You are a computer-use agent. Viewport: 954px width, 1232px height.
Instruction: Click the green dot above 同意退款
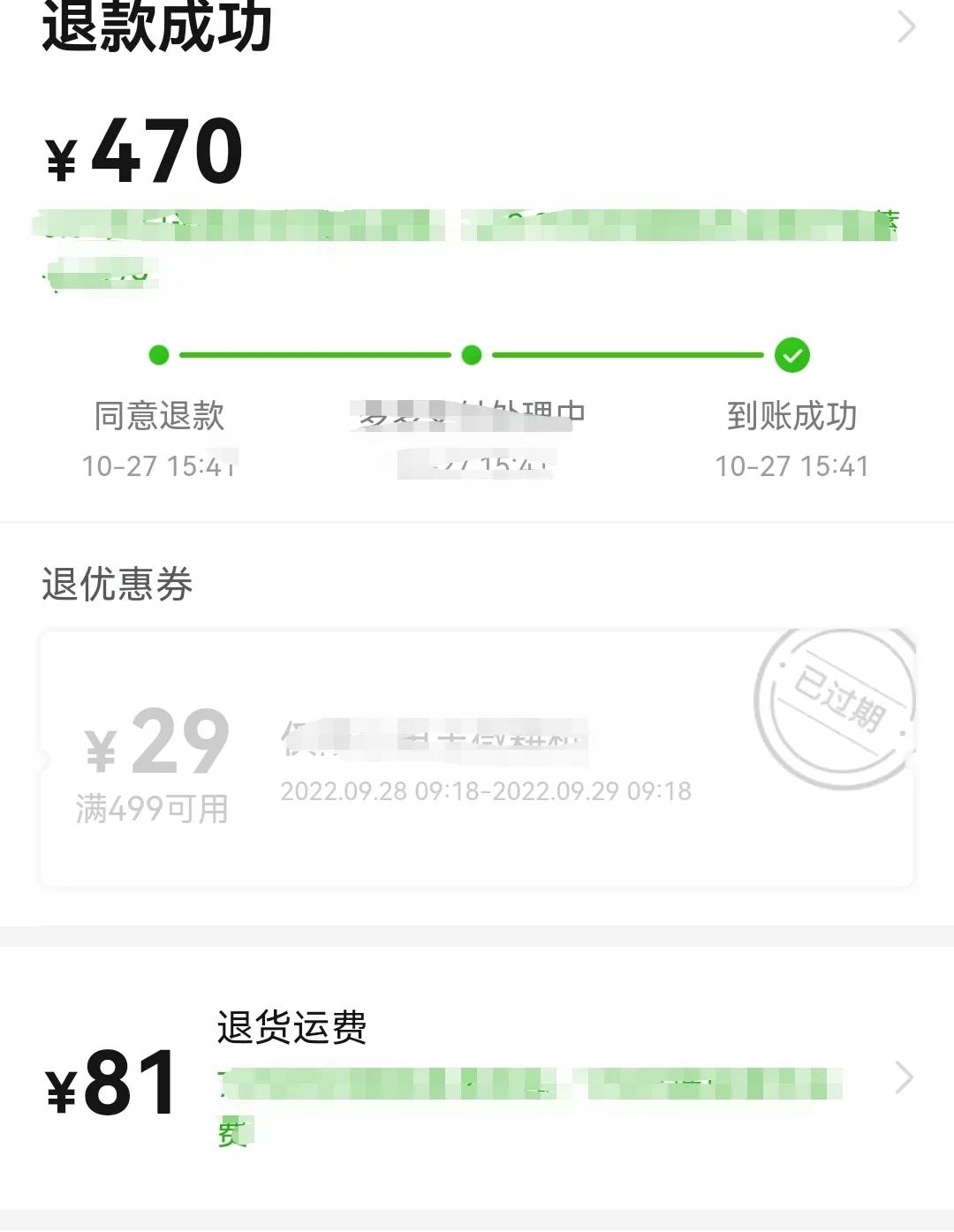(x=159, y=354)
